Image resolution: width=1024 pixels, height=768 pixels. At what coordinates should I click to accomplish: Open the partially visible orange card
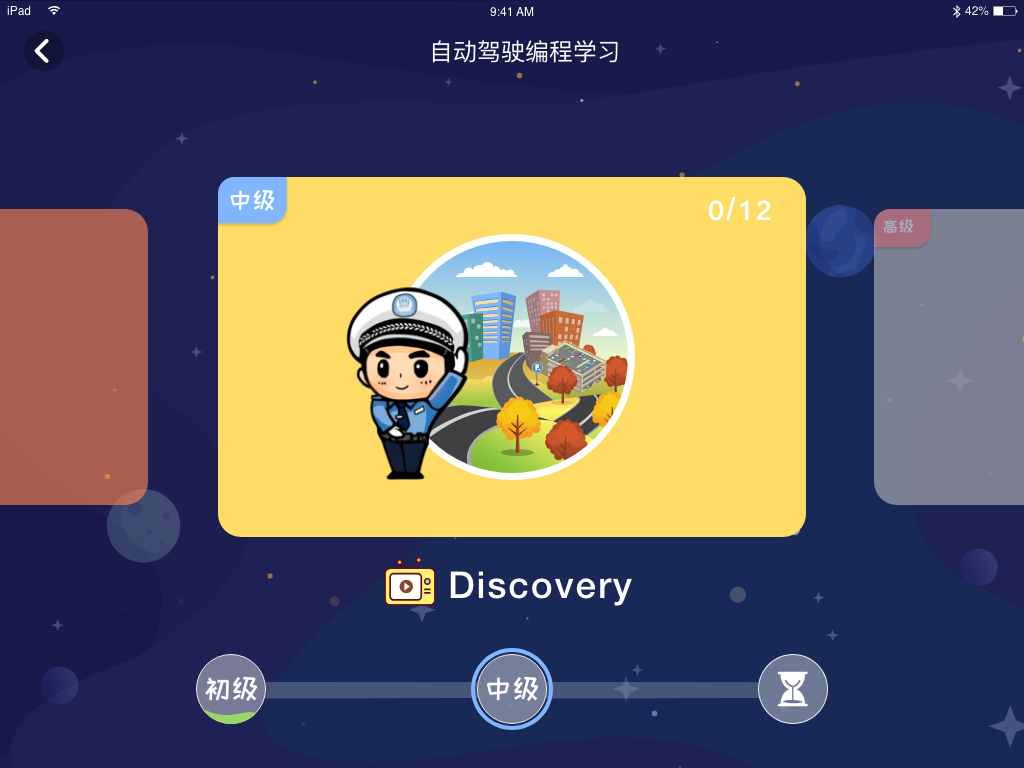tap(72, 357)
